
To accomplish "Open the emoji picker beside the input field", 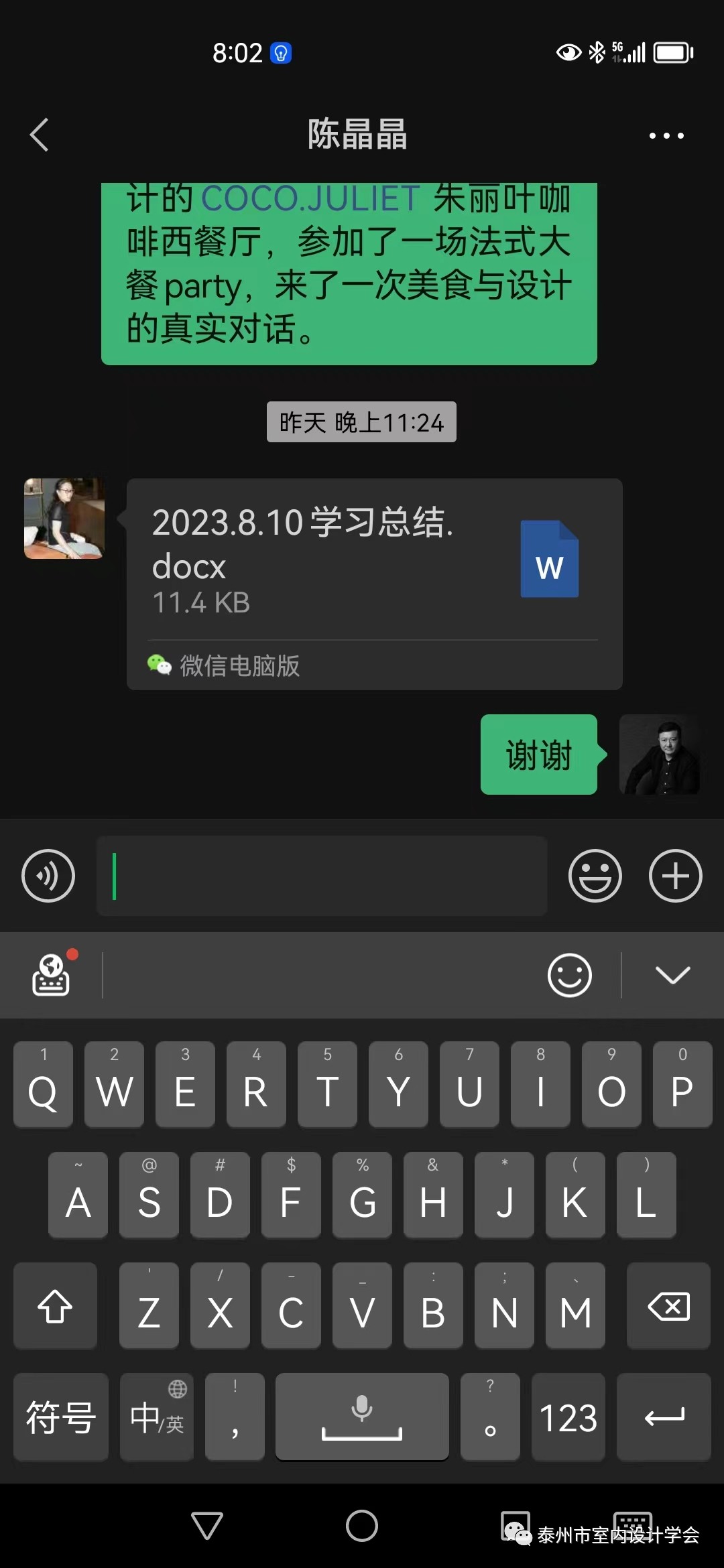I will 595,876.
